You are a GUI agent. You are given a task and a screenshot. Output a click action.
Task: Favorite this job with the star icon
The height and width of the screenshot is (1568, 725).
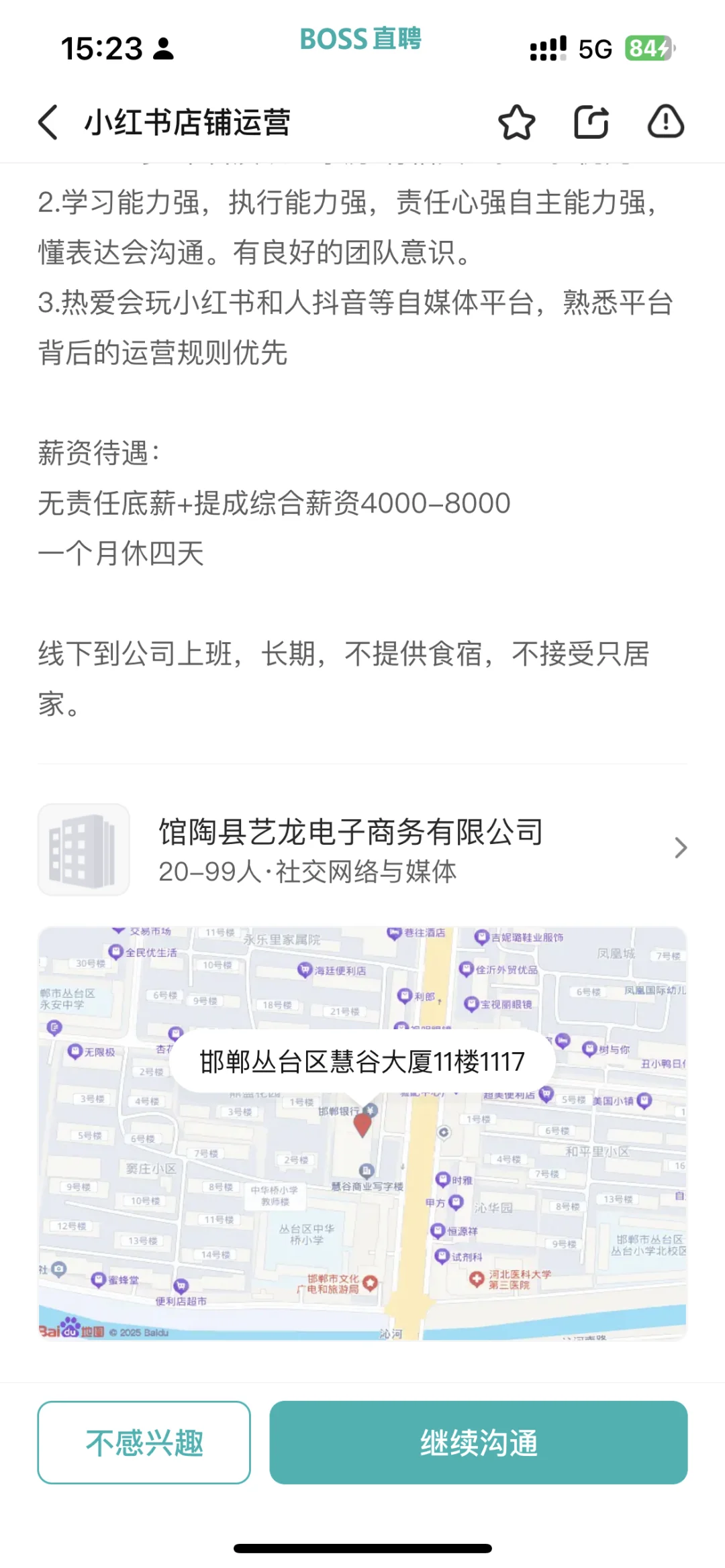[516, 122]
